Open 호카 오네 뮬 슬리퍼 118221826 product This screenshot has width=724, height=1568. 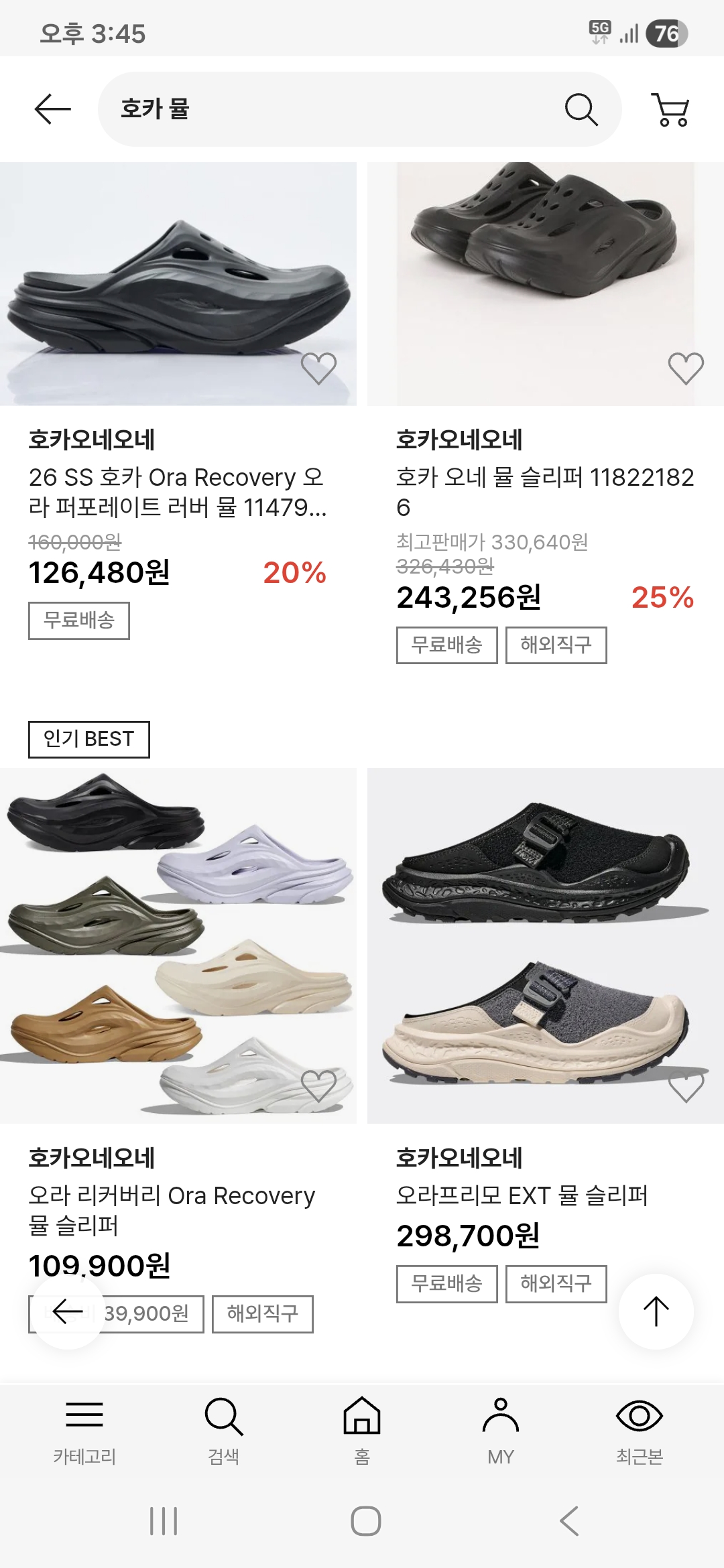(x=544, y=492)
